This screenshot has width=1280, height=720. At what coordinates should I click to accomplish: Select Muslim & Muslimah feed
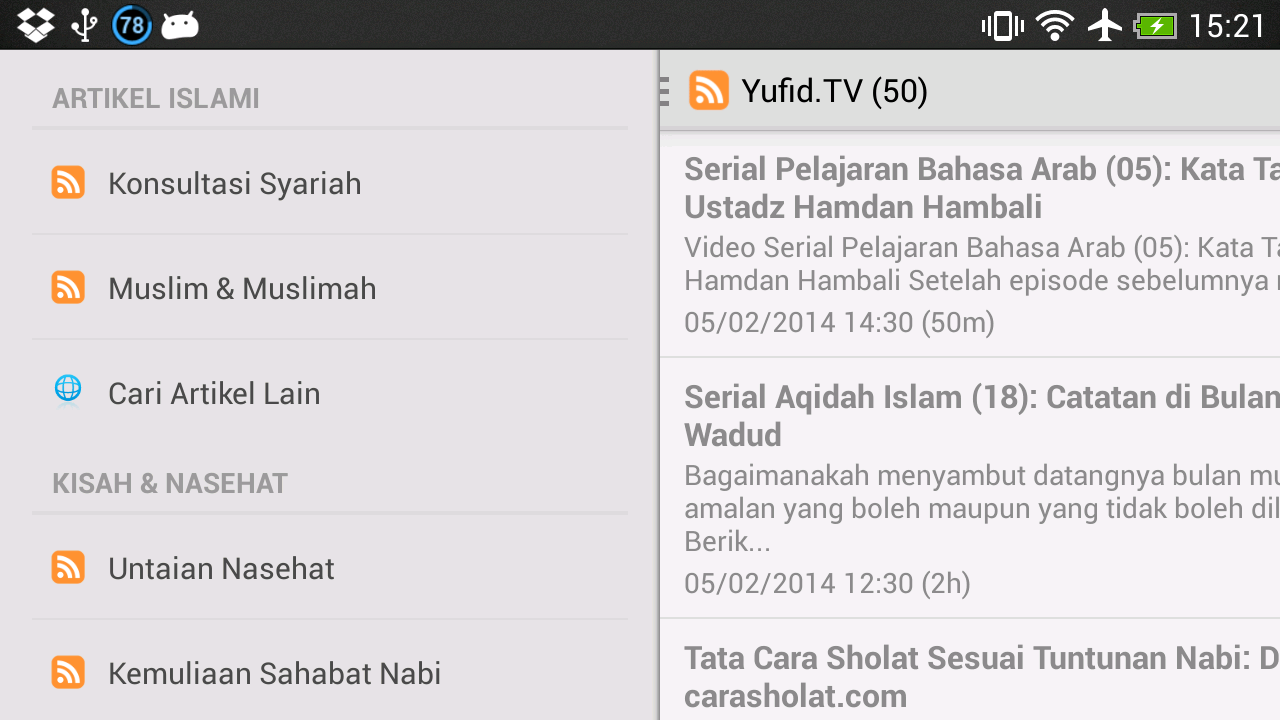click(x=330, y=288)
